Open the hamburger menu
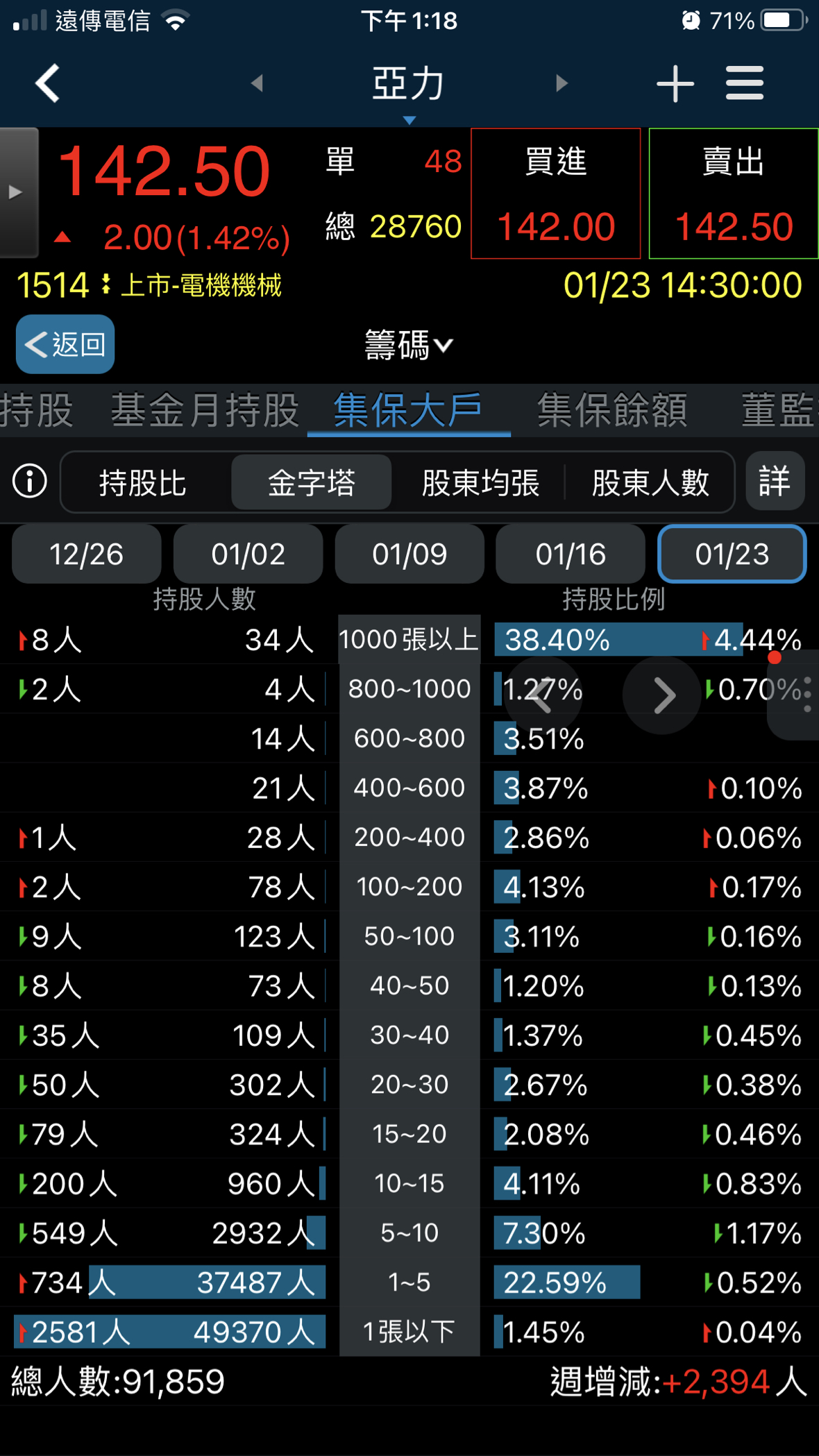The width and height of the screenshot is (819, 1456). 744,82
